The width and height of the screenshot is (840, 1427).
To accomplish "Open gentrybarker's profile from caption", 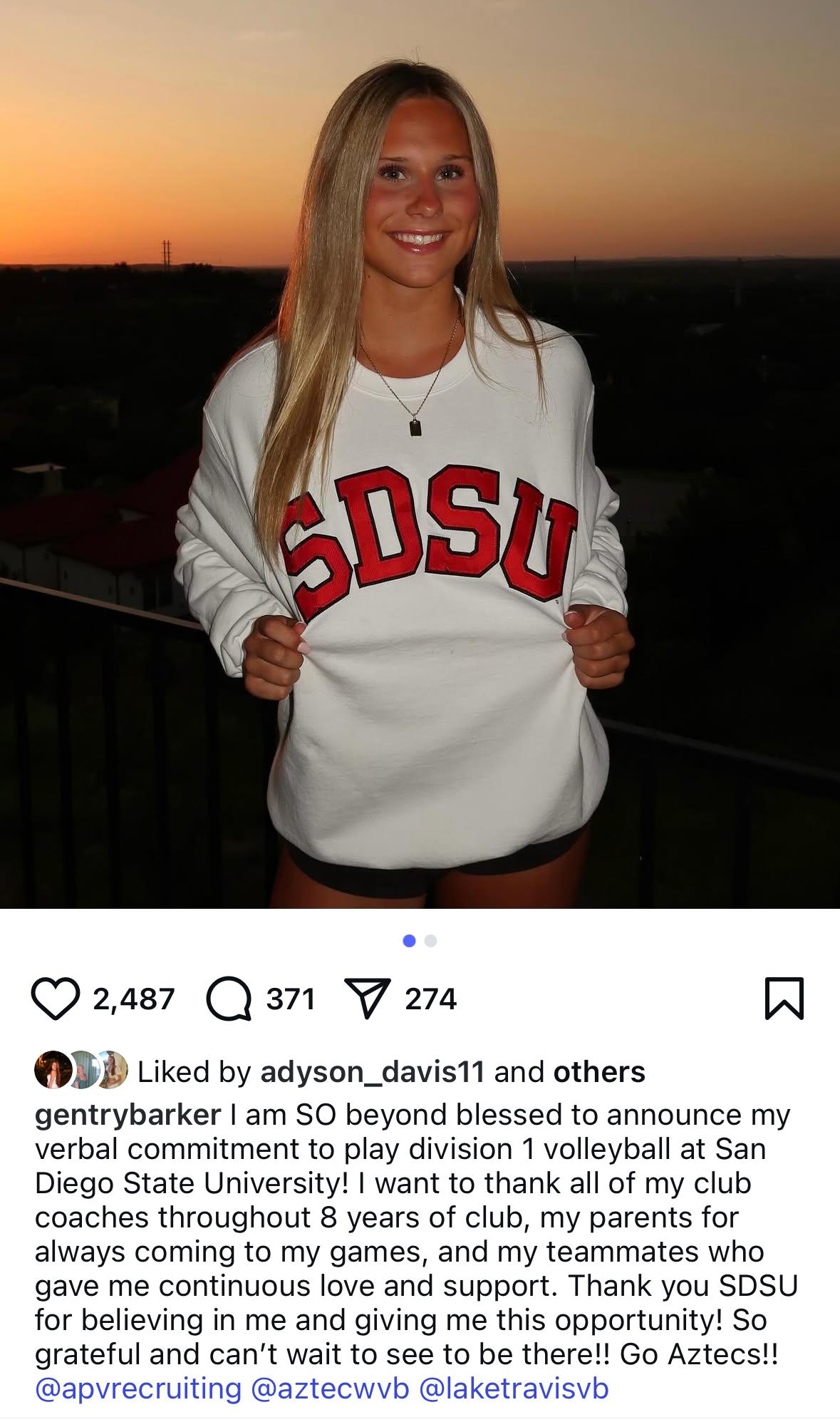I will pos(128,1115).
